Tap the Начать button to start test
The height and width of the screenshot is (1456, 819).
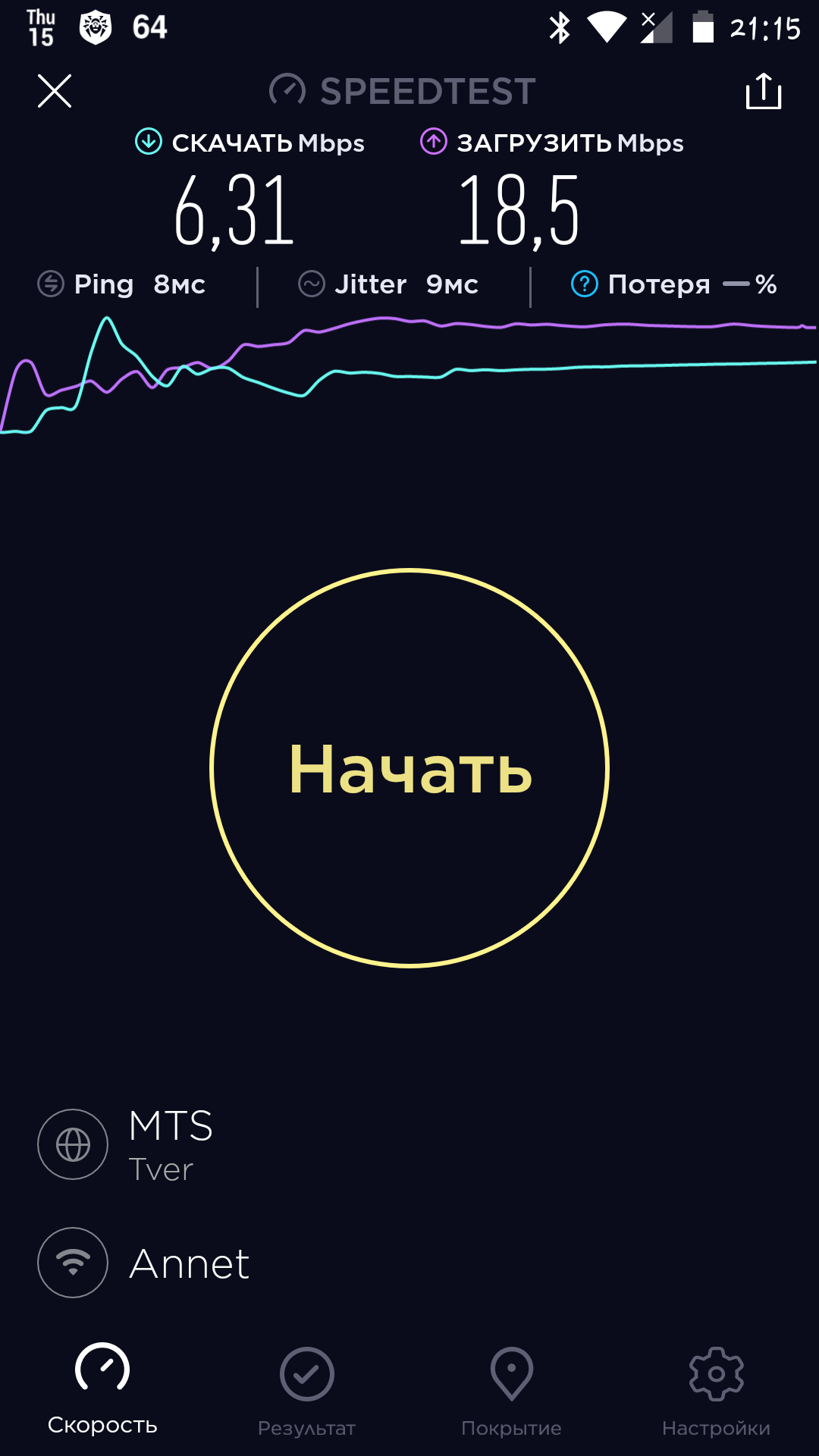click(409, 768)
